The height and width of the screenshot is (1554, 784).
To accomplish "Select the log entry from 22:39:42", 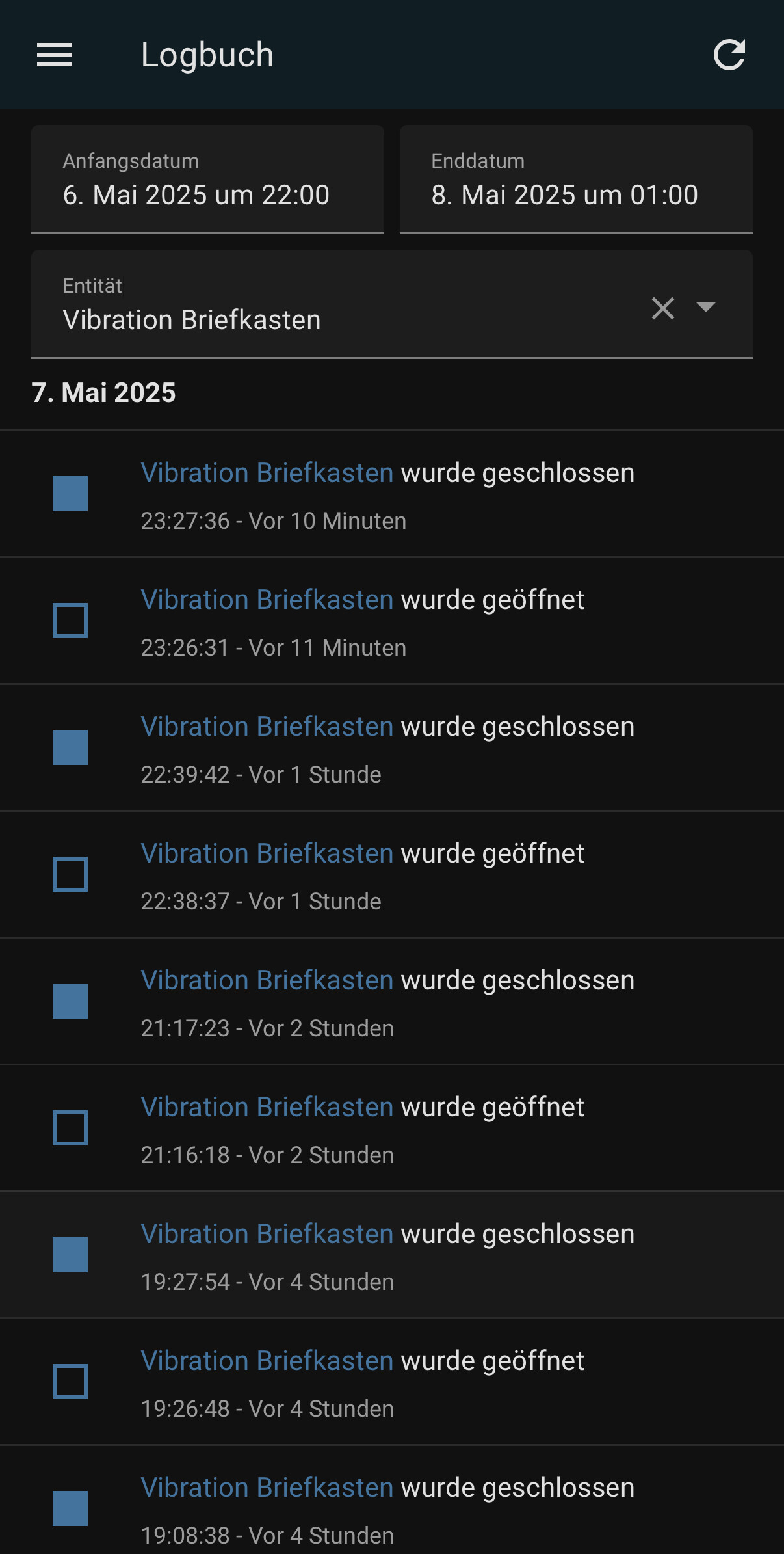I will tap(392, 747).
